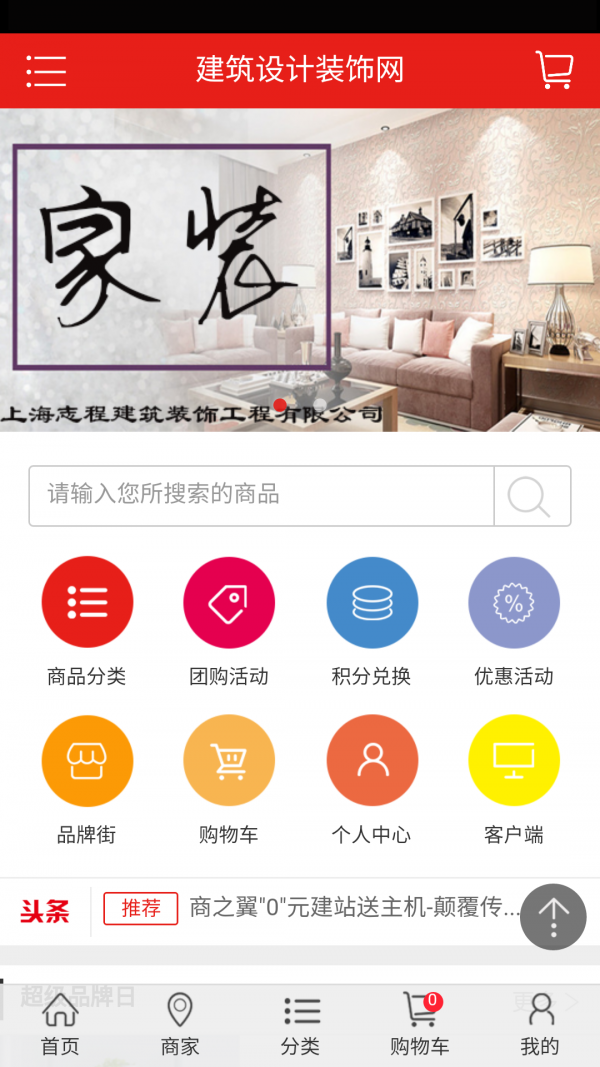Switch to the 我的 tab
600x1067 pixels.
pyautogui.click(x=540, y=1024)
